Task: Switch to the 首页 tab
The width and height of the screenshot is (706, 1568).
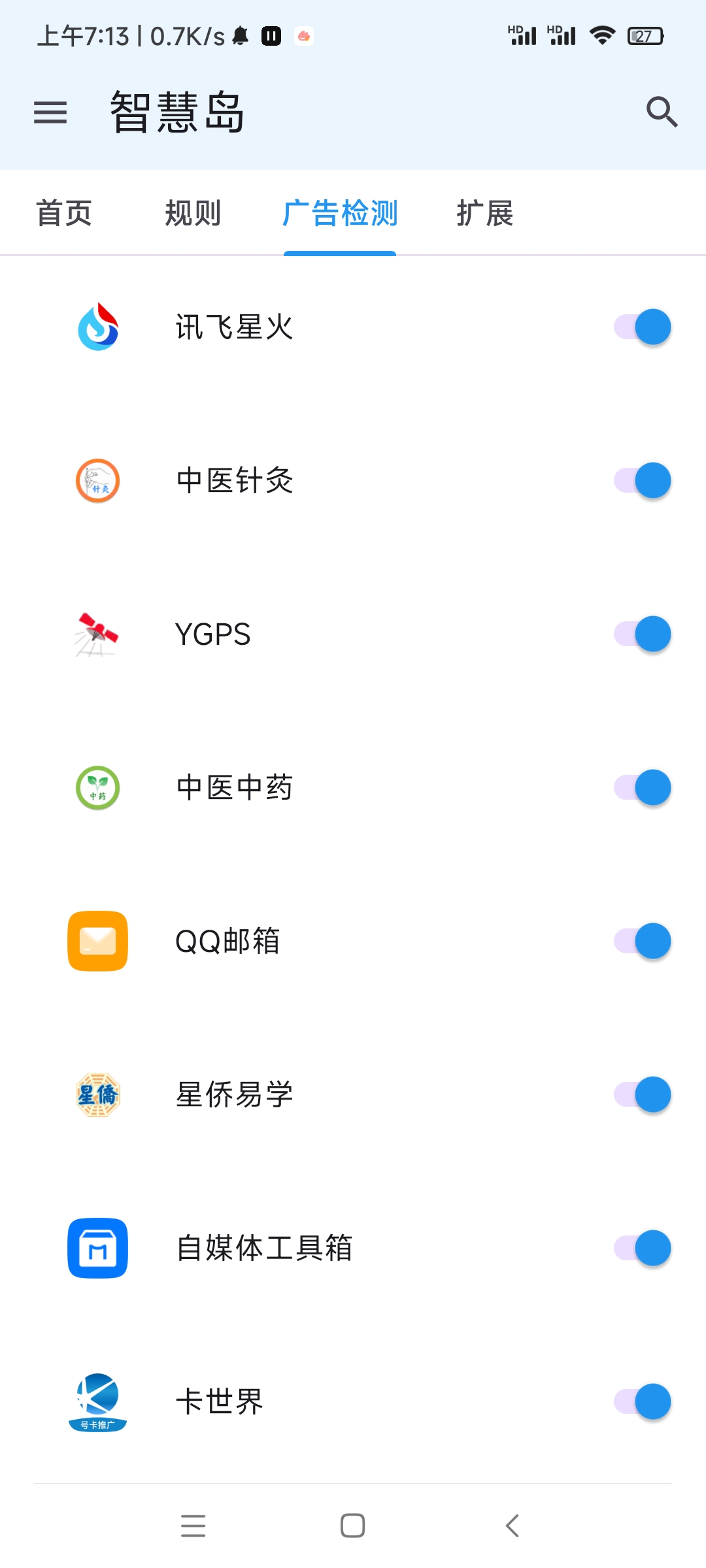Action: click(64, 213)
